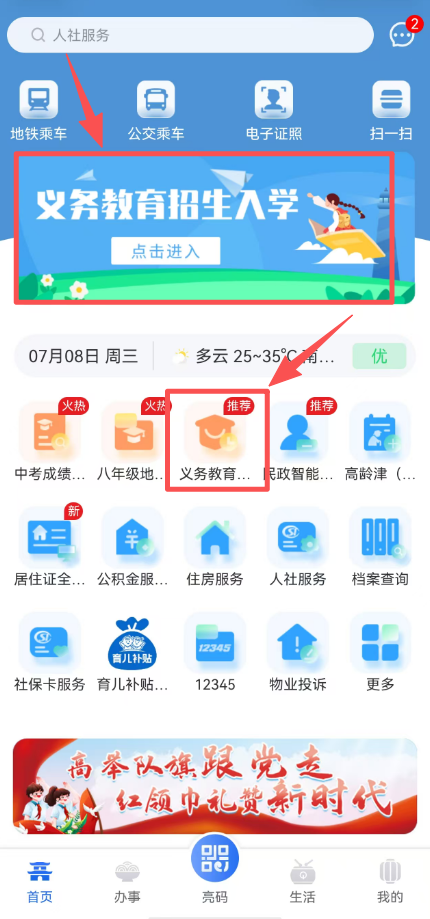Show 更多 services
Image resolution: width=430 pixels, height=919 pixels.
coord(380,652)
